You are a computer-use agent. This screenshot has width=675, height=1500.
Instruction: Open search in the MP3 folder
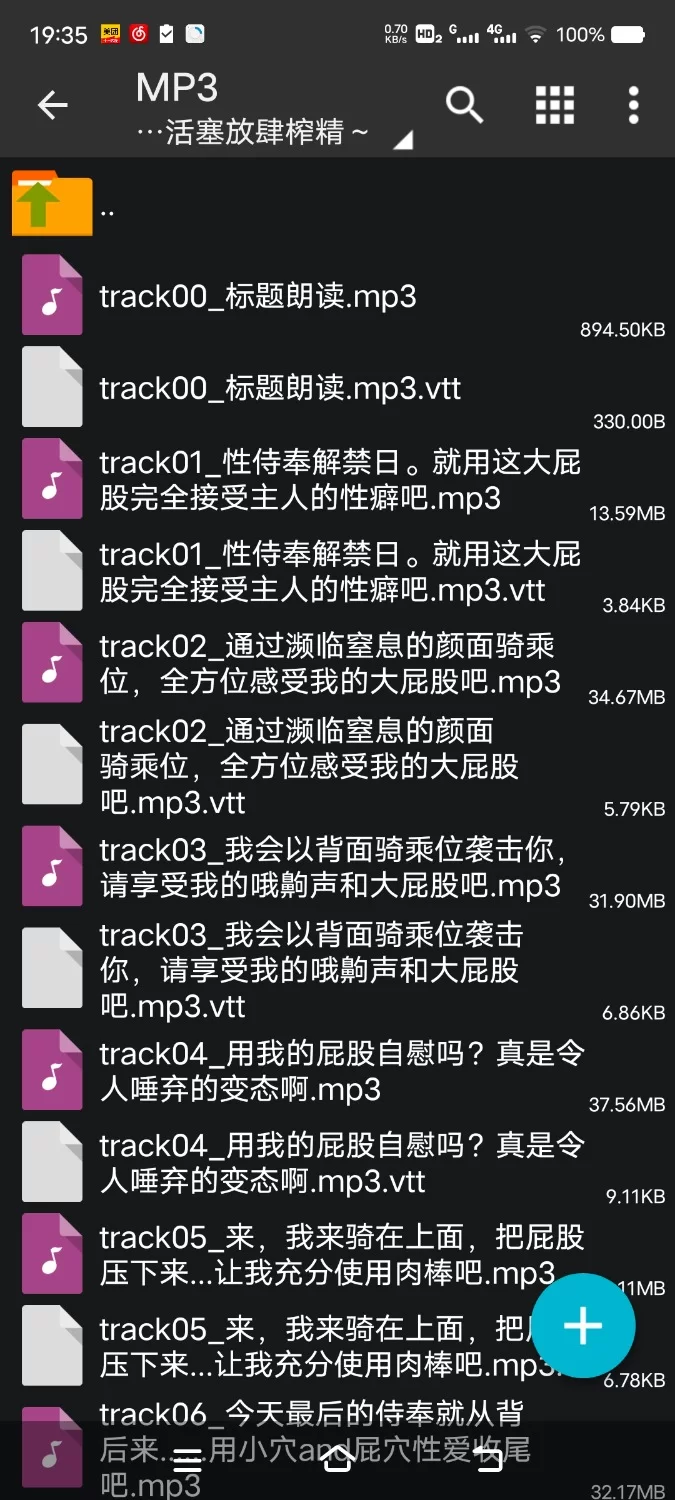[x=464, y=104]
